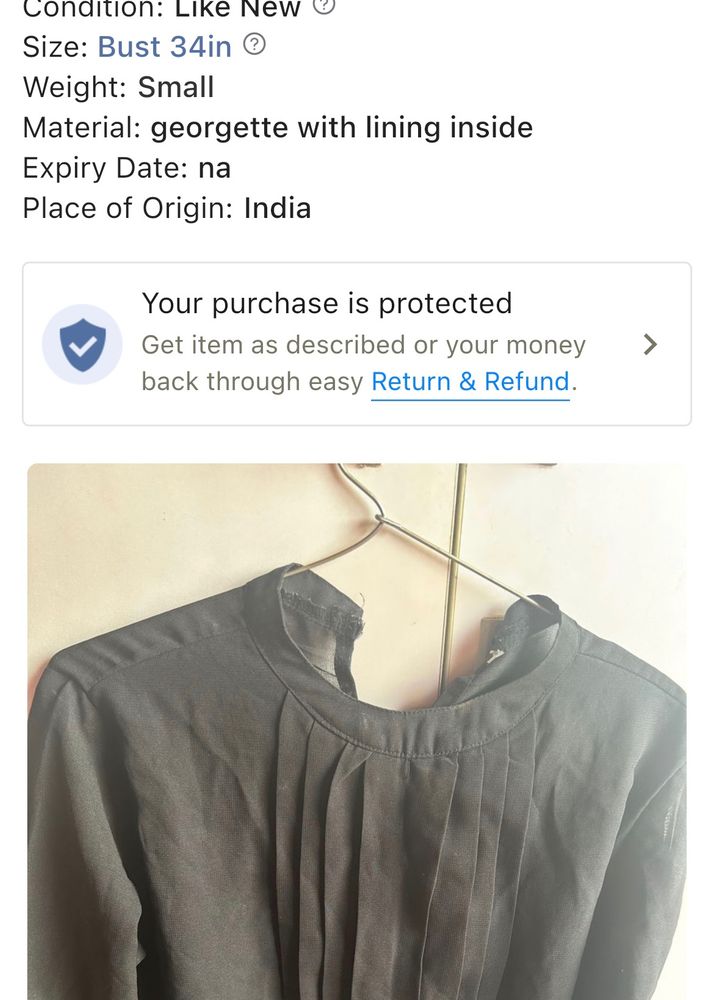Open the Return & Refund link
Viewport: 714px width, 1000px height.
[x=470, y=381]
